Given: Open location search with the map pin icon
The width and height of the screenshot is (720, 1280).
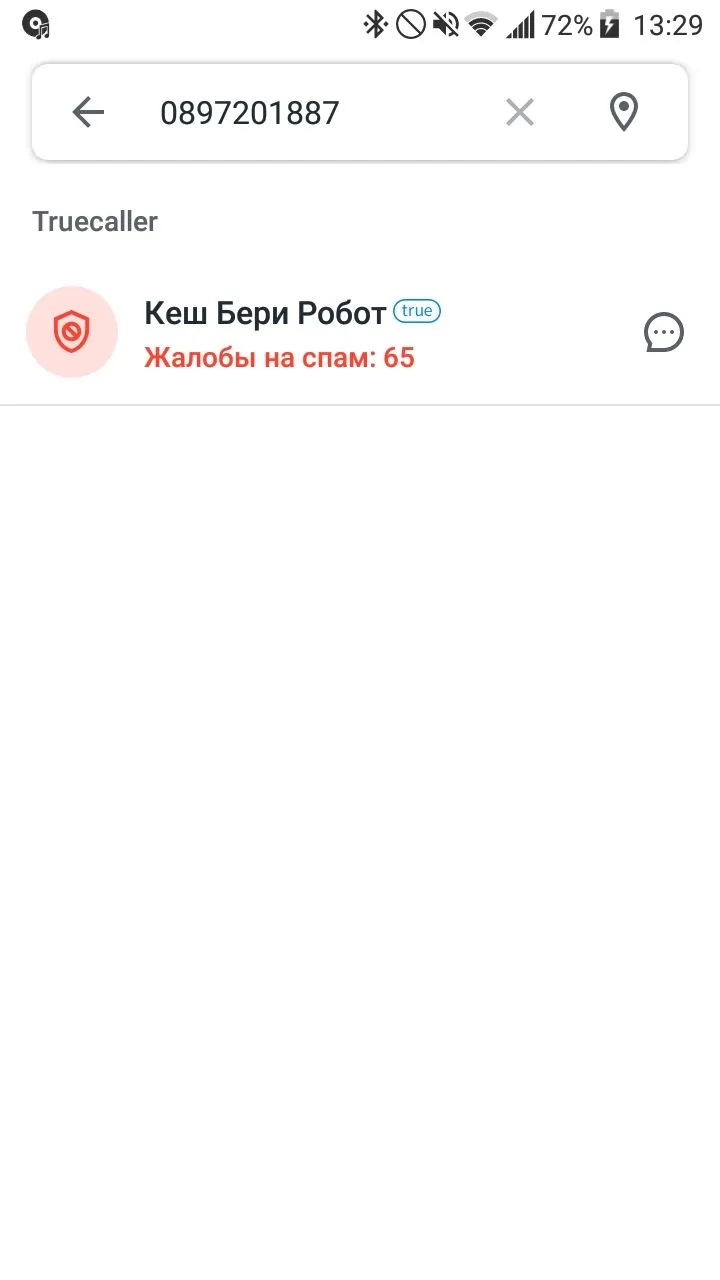Looking at the screenshot, I should 622,111.
